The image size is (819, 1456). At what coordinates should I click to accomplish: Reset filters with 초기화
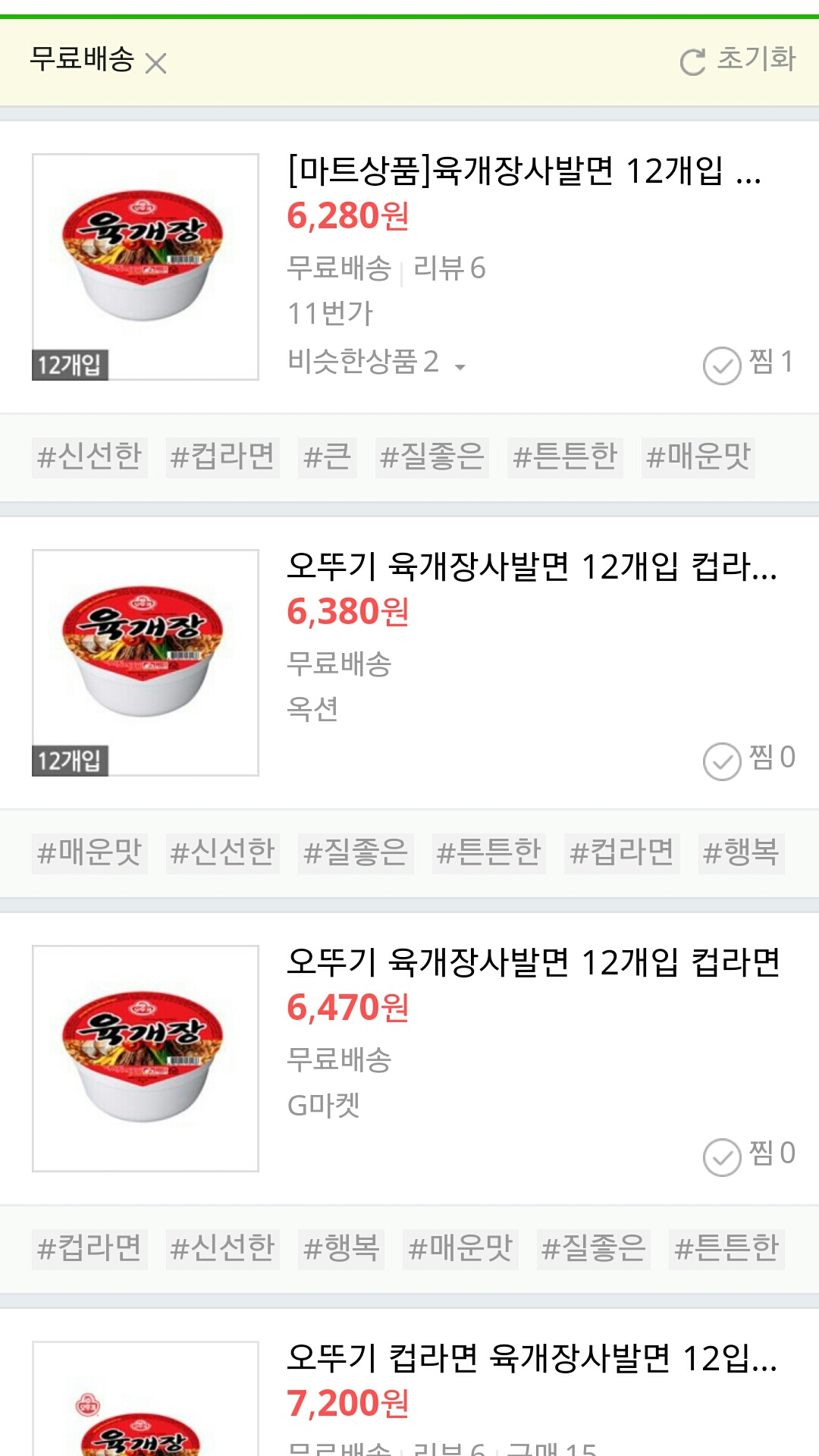point(737,60)
